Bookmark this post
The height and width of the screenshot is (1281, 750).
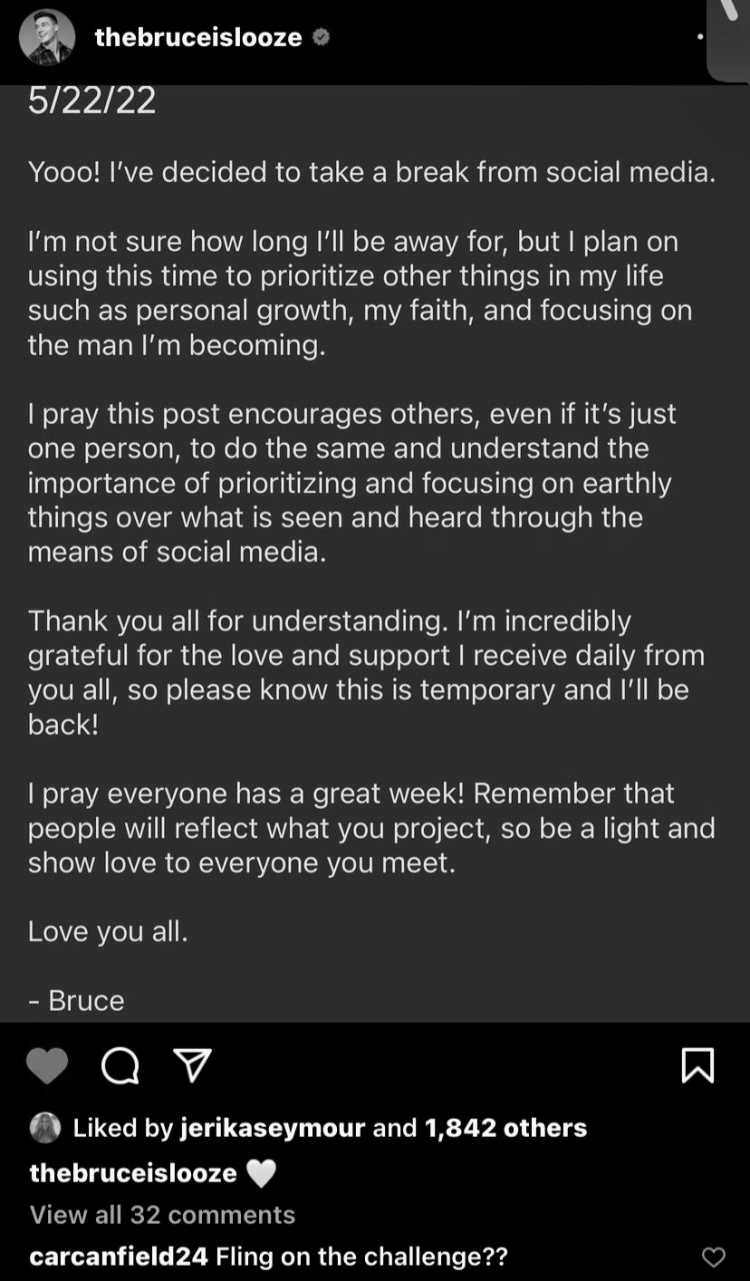point(697,1066)
